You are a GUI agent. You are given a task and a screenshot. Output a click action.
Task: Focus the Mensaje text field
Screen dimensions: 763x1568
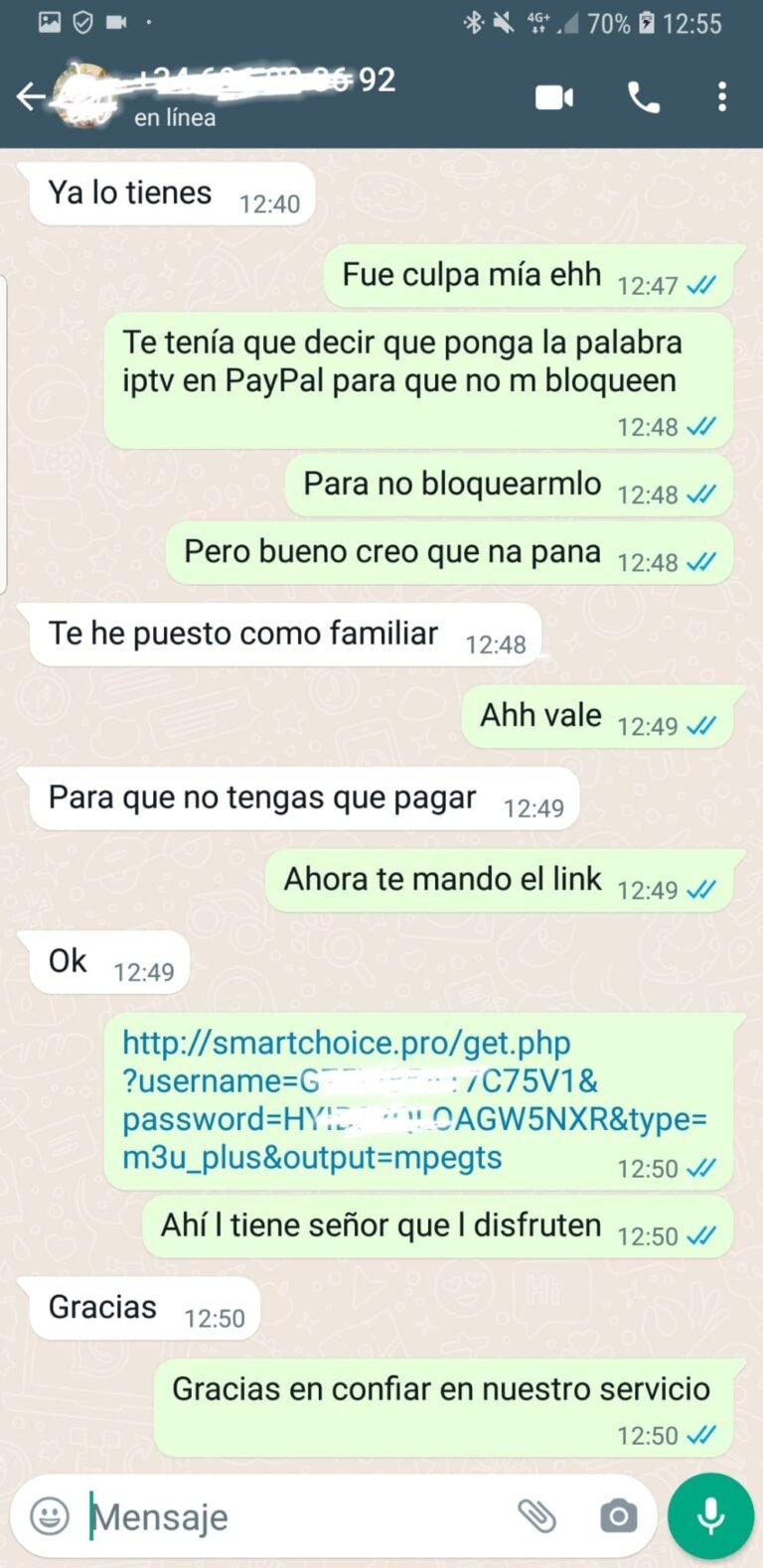pos(298,1516)
